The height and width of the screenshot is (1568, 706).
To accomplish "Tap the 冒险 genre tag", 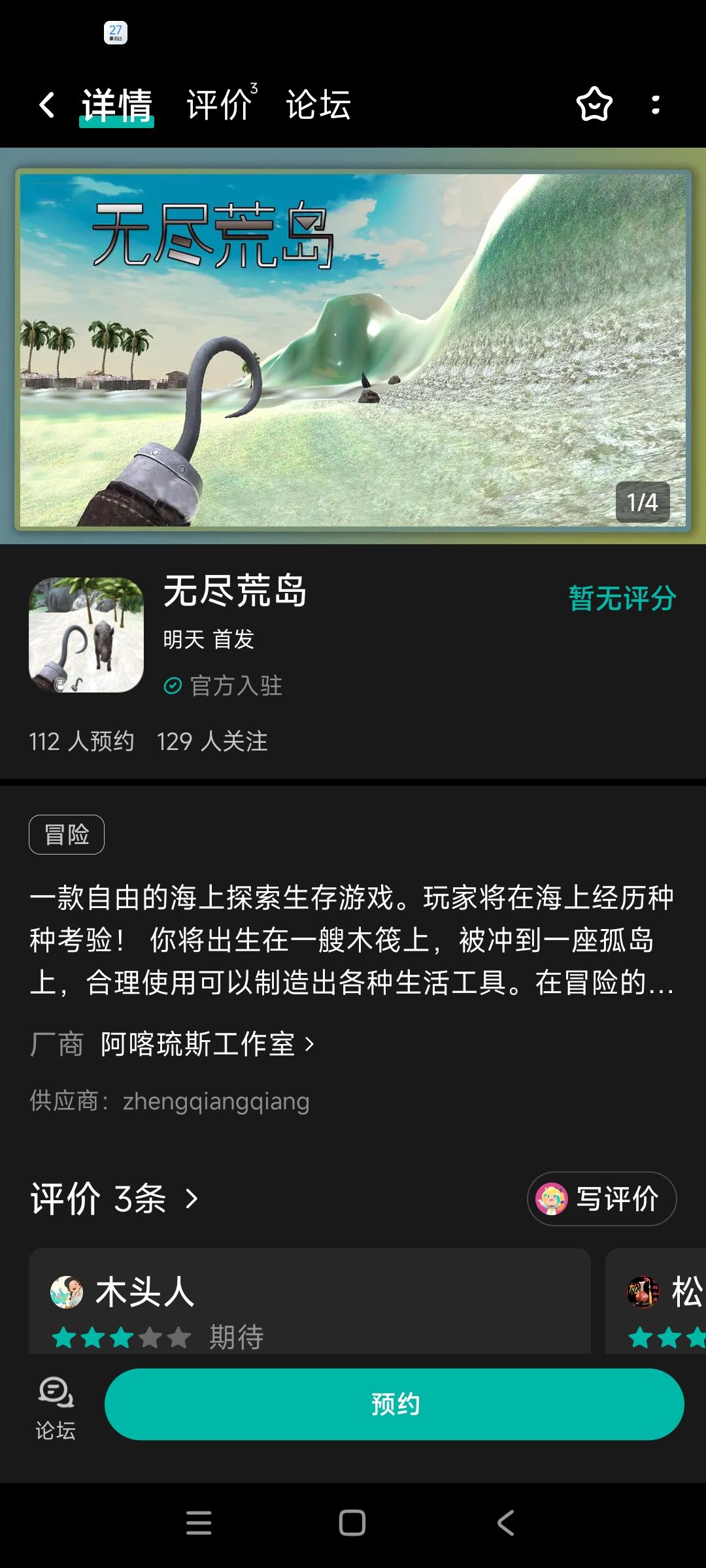I will click(67, 834).
